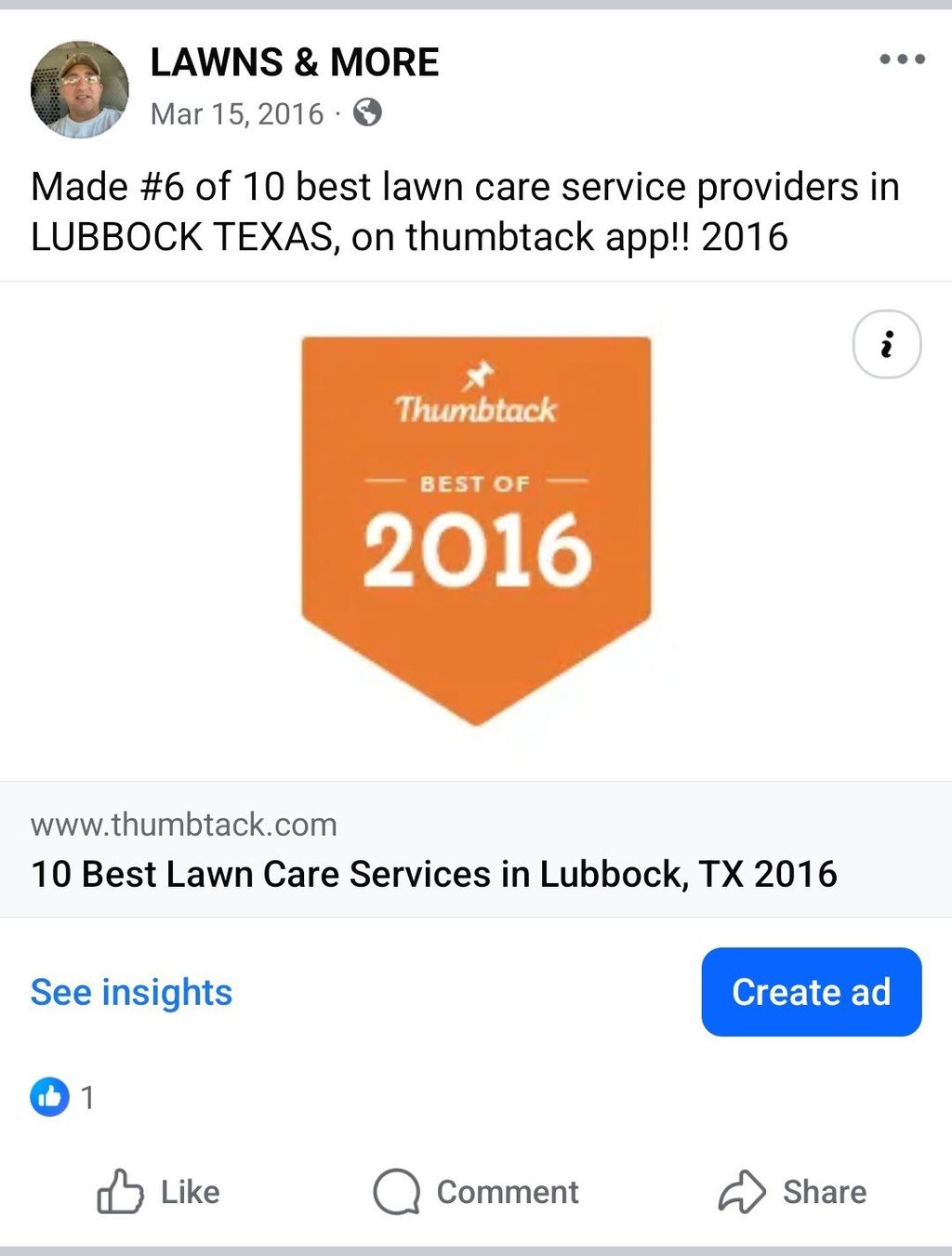952x1256 pixels.
Task: Open the LAWNS & MORE profile picture
Action: point(79,89)
